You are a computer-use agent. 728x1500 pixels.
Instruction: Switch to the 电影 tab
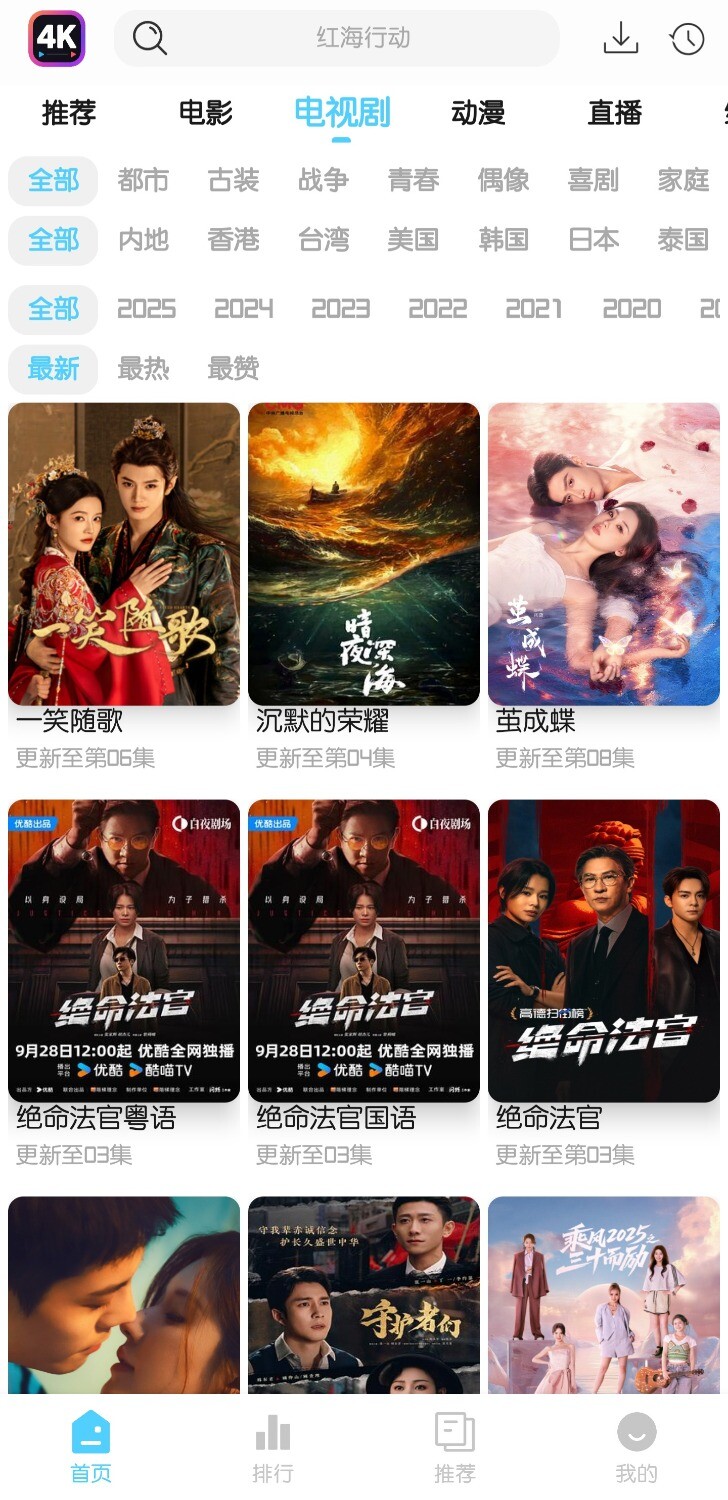[x=206, y=113]
